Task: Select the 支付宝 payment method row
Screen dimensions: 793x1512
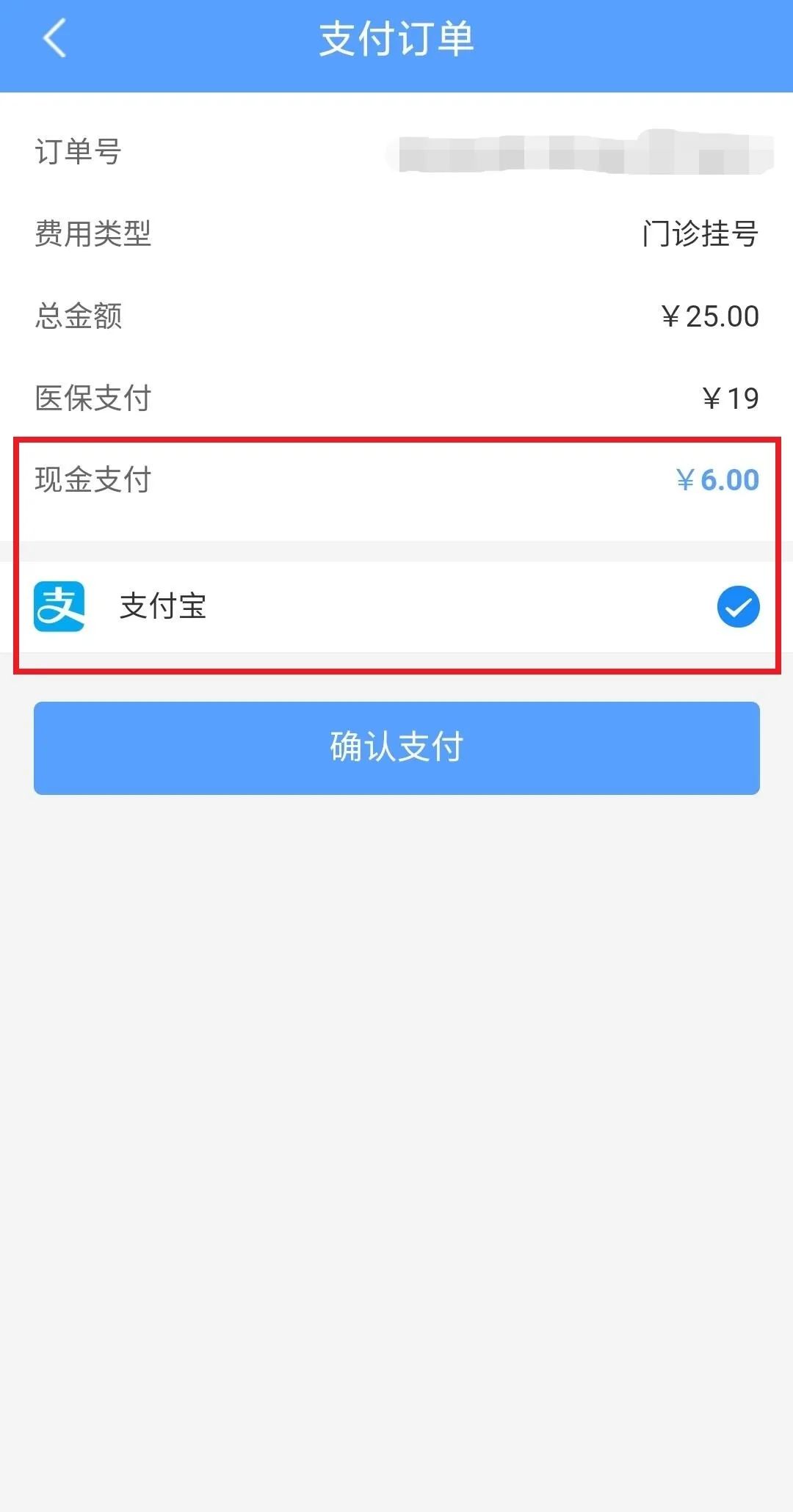Action: (x=396, y=607)
